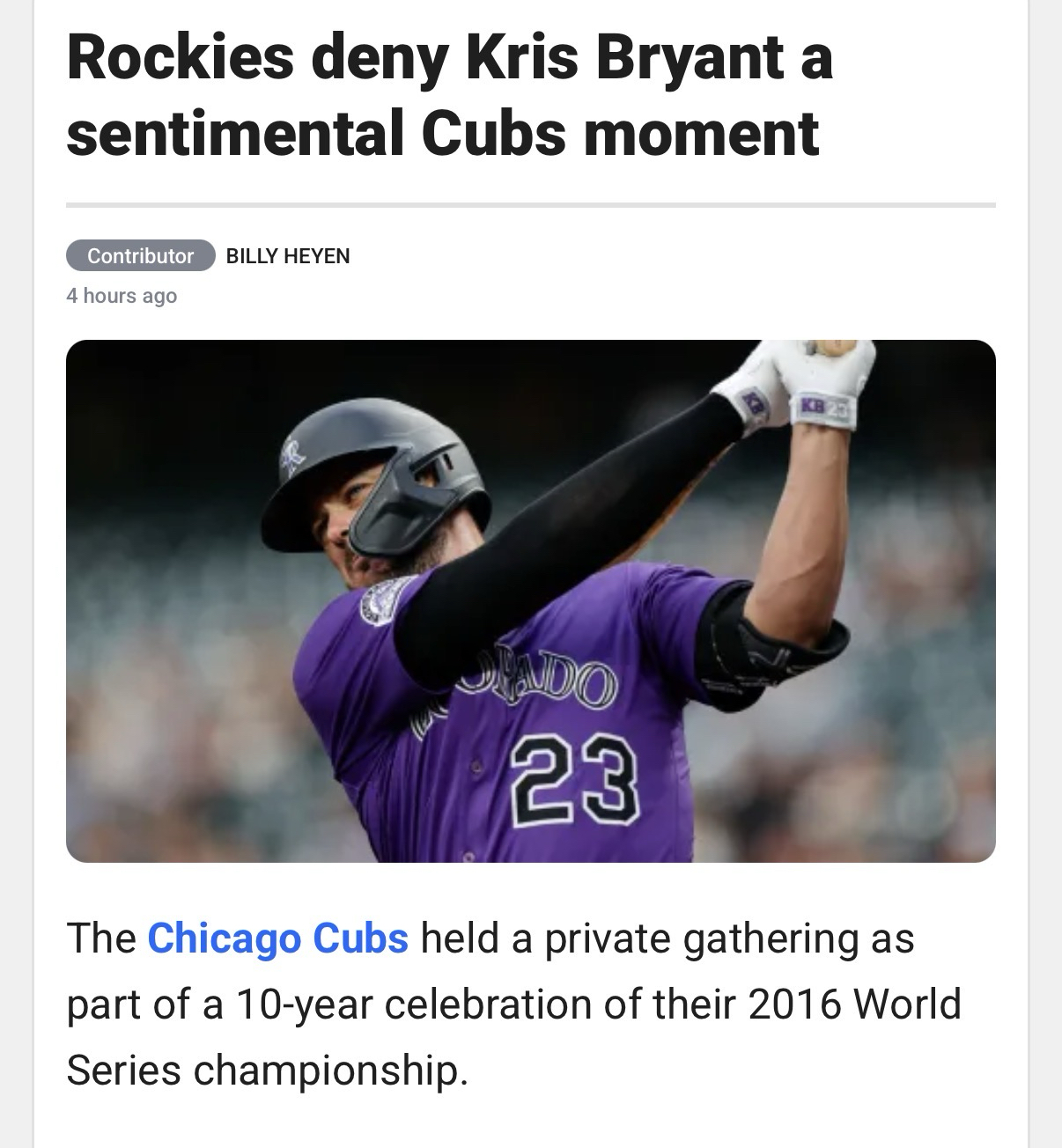
Task: Open author Billy Heyen's profile
Action: coord(288,256)
